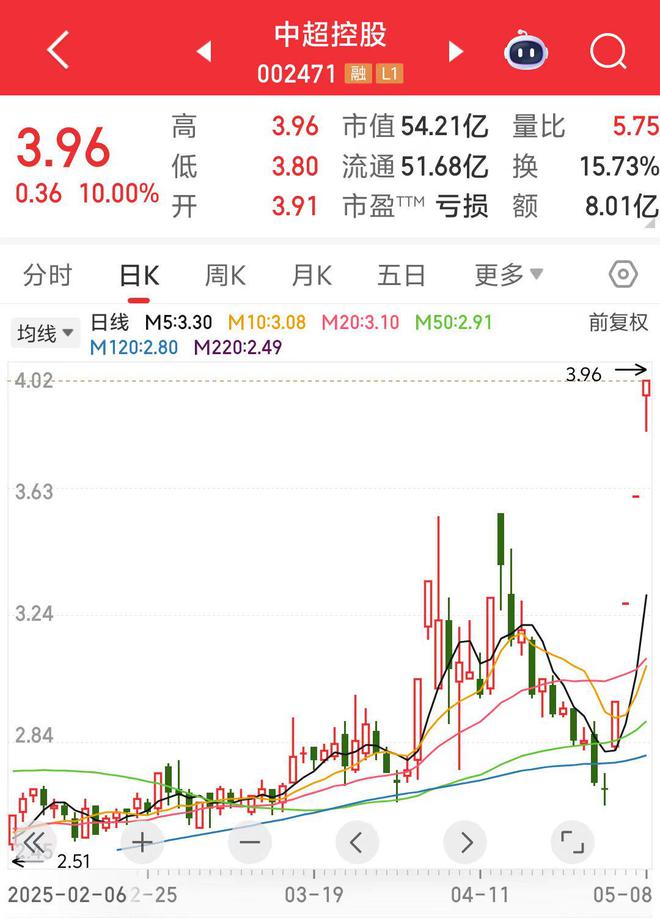Zoom in the K-line chart
Image resolution: width=660 pixels, height=918 pixels.
click(x=142, y=842)
